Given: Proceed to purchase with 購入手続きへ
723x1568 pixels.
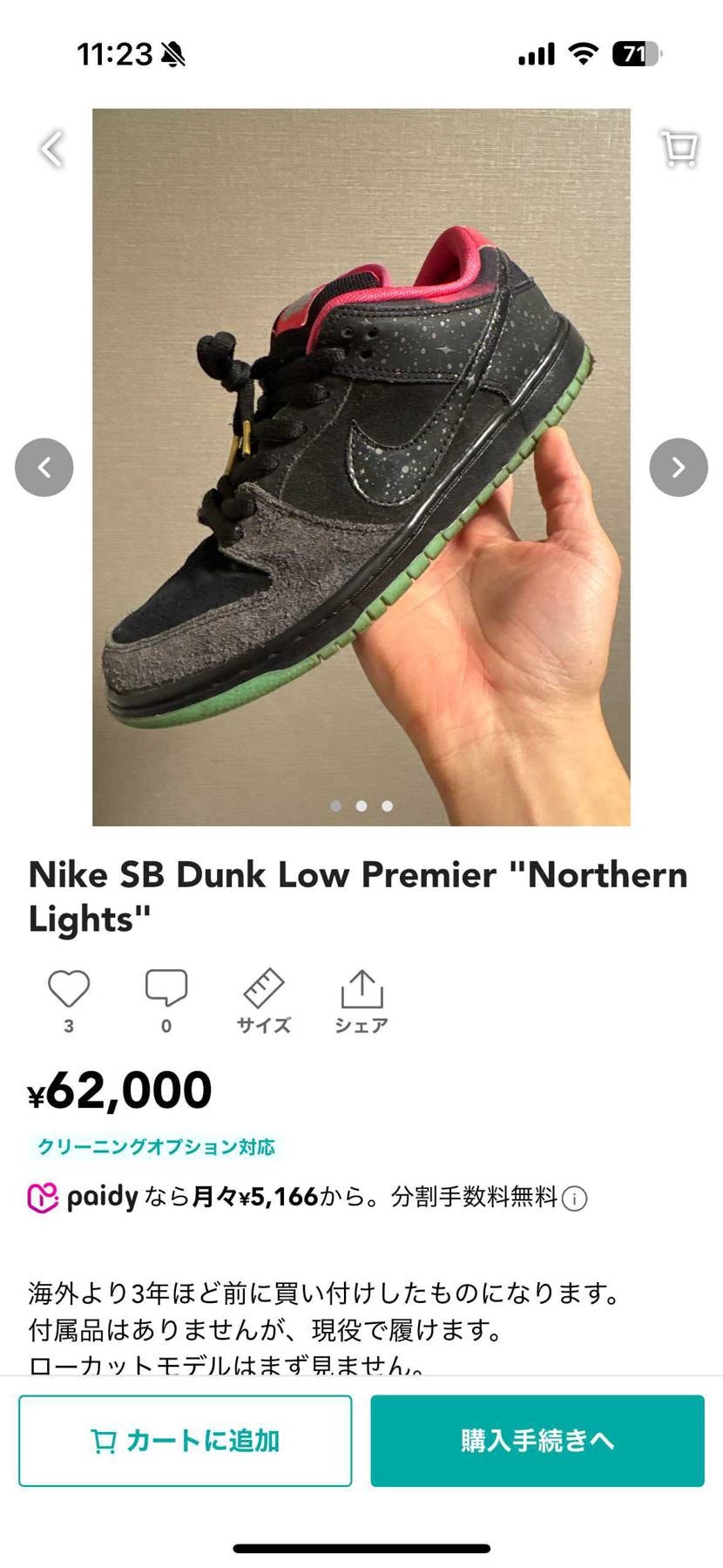Looking at the screenshot, I should pyautogui.click(x=537, y=1441).
